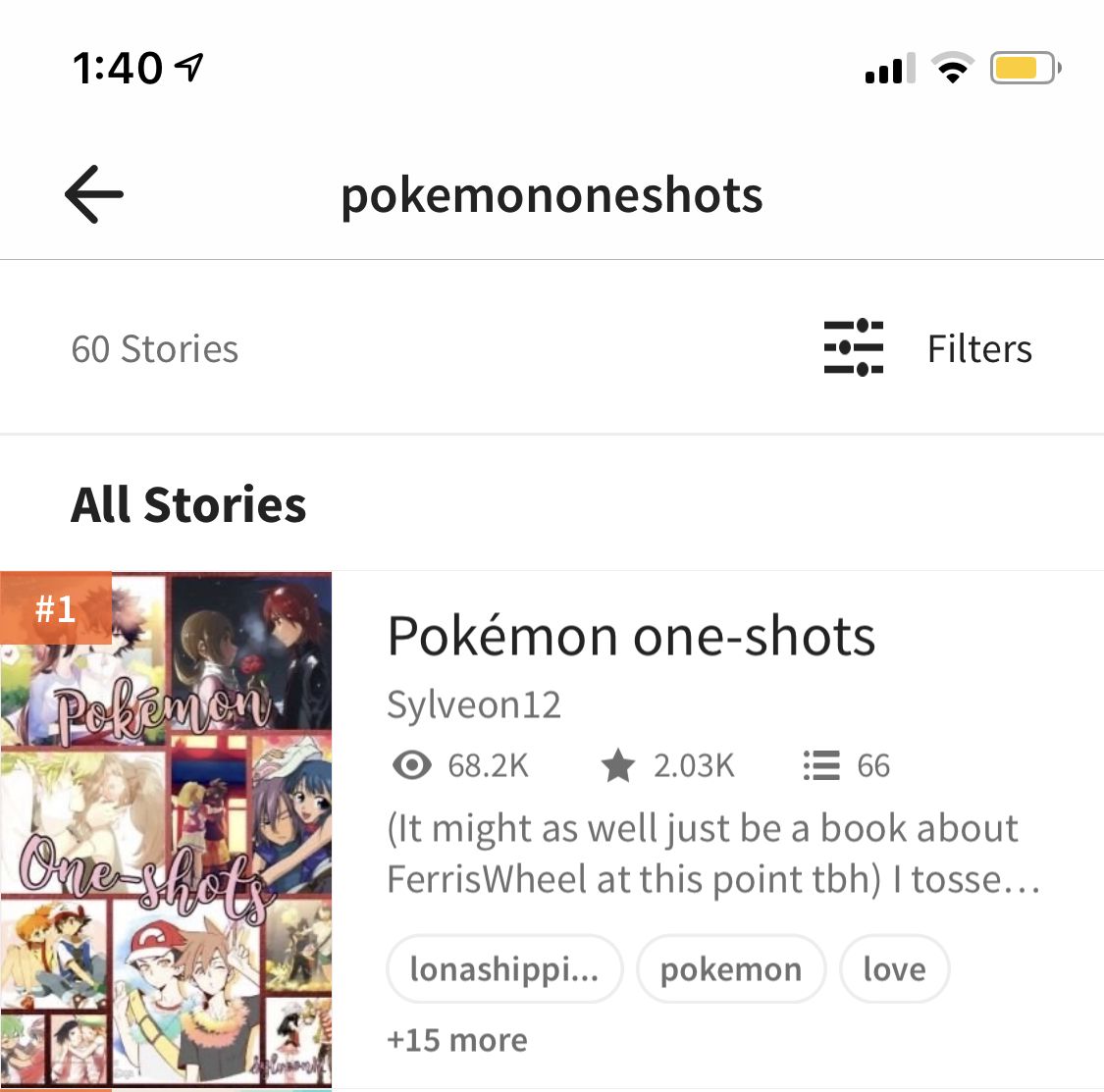Open the Filters options

[928, 348]
